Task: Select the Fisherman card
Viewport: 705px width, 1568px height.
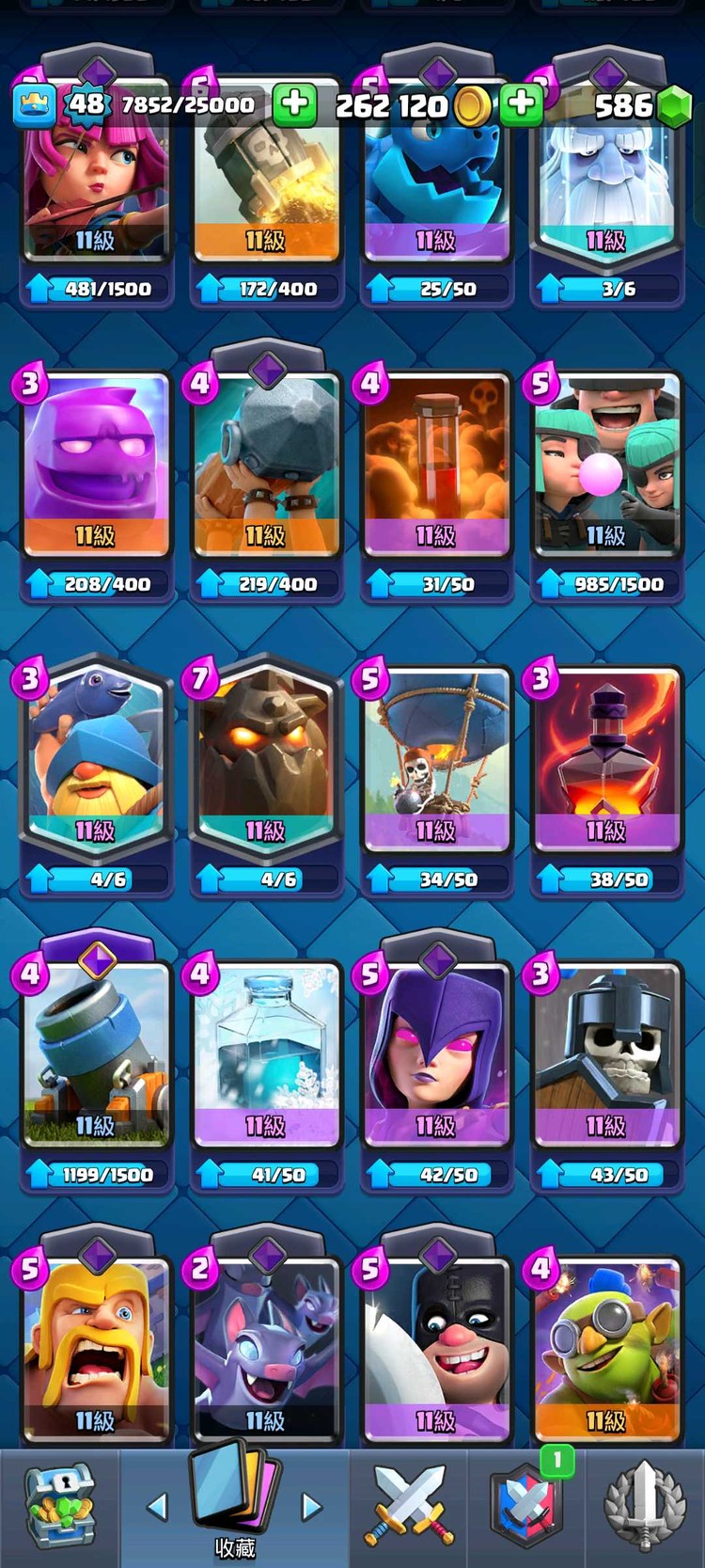Action: [96, 757]
